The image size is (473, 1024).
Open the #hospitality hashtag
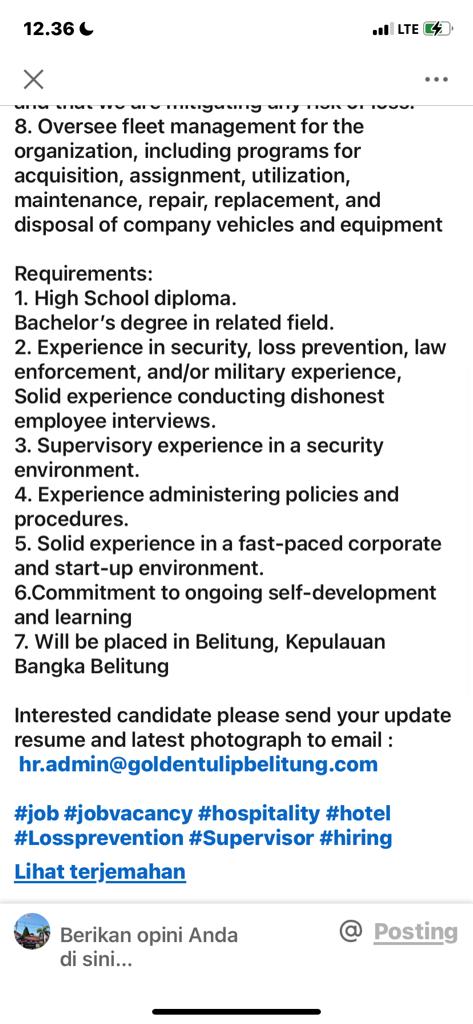[259, 814]
